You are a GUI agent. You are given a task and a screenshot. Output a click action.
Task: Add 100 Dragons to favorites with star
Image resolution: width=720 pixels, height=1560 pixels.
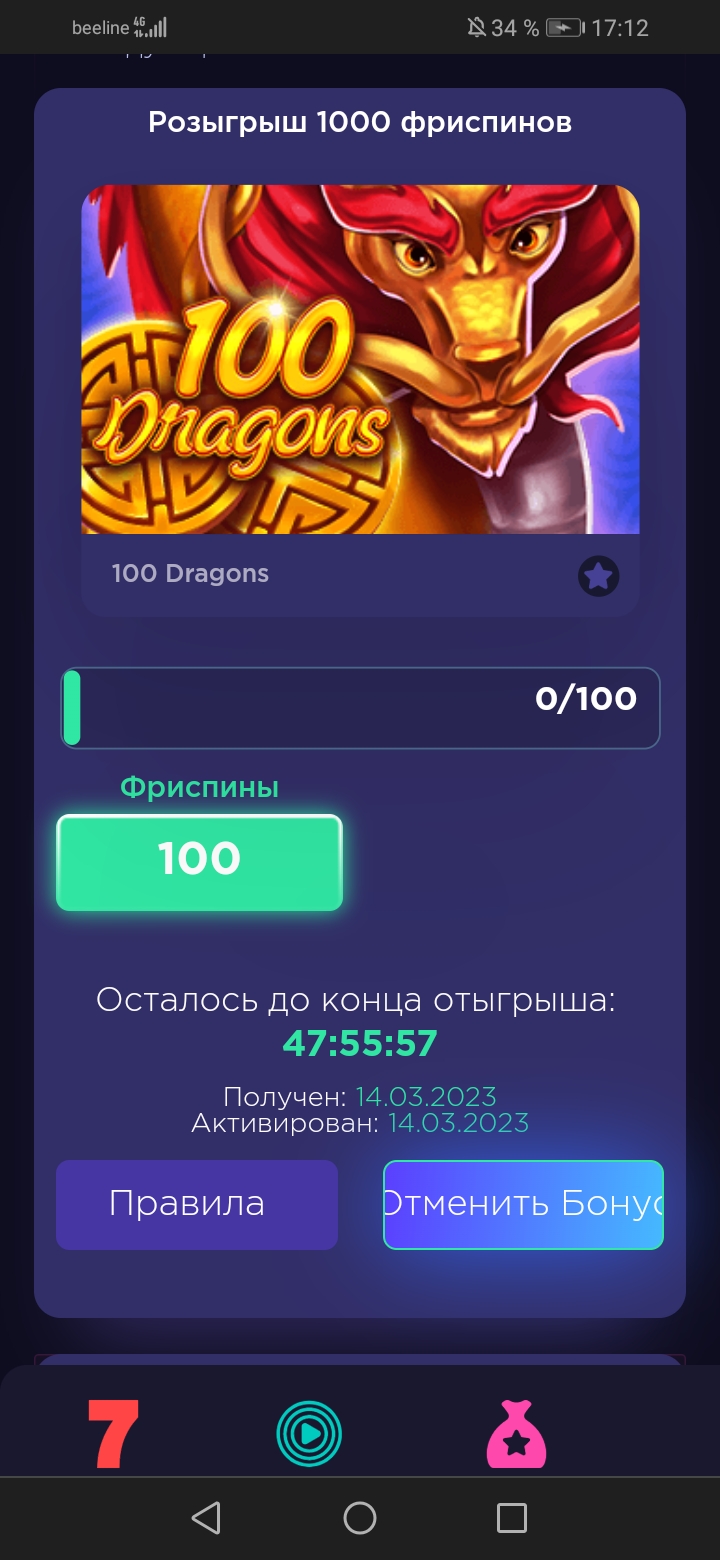(598, 576)
